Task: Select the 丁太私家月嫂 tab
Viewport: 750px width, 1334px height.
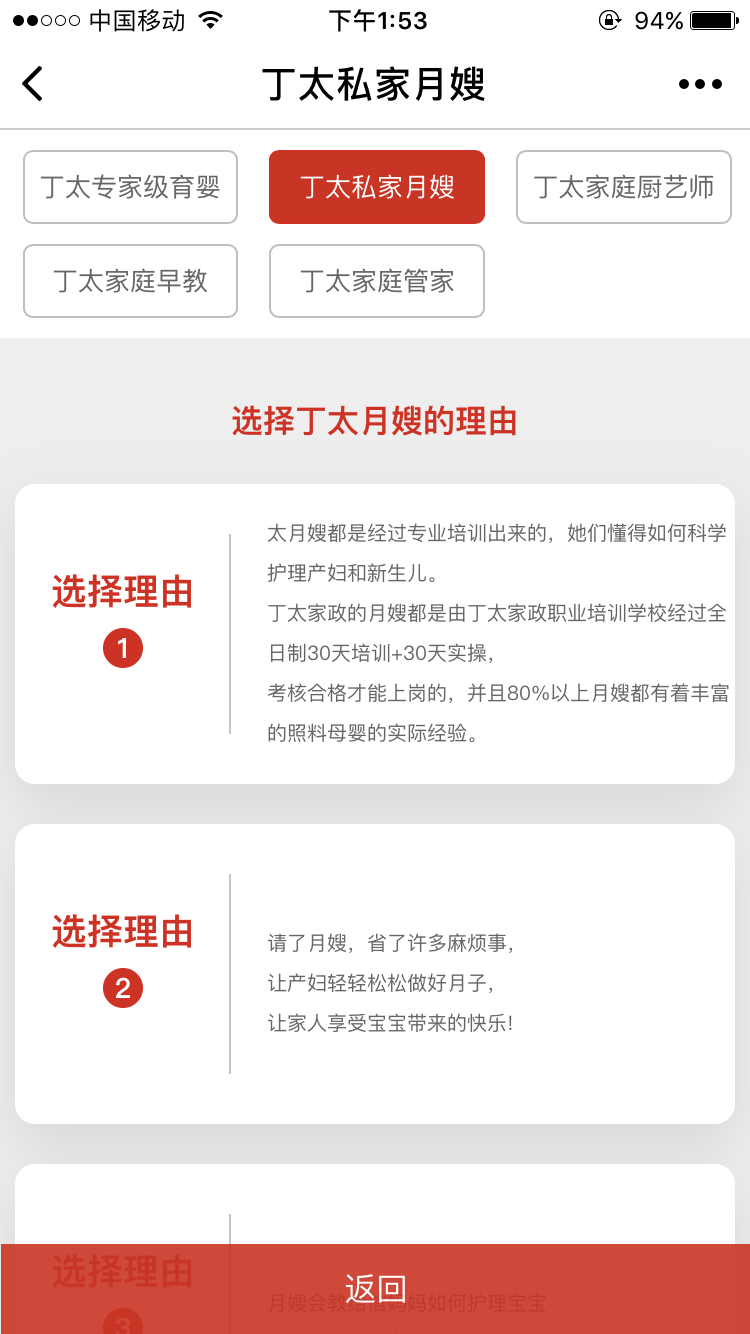Action: [x=377, y=187]
